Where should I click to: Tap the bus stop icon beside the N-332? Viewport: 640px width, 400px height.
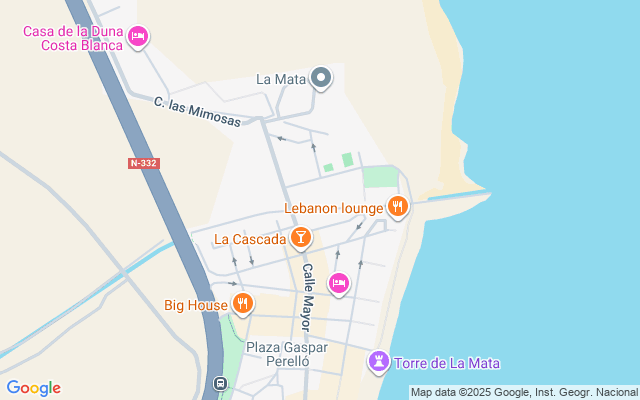click(x=219, y=384)
